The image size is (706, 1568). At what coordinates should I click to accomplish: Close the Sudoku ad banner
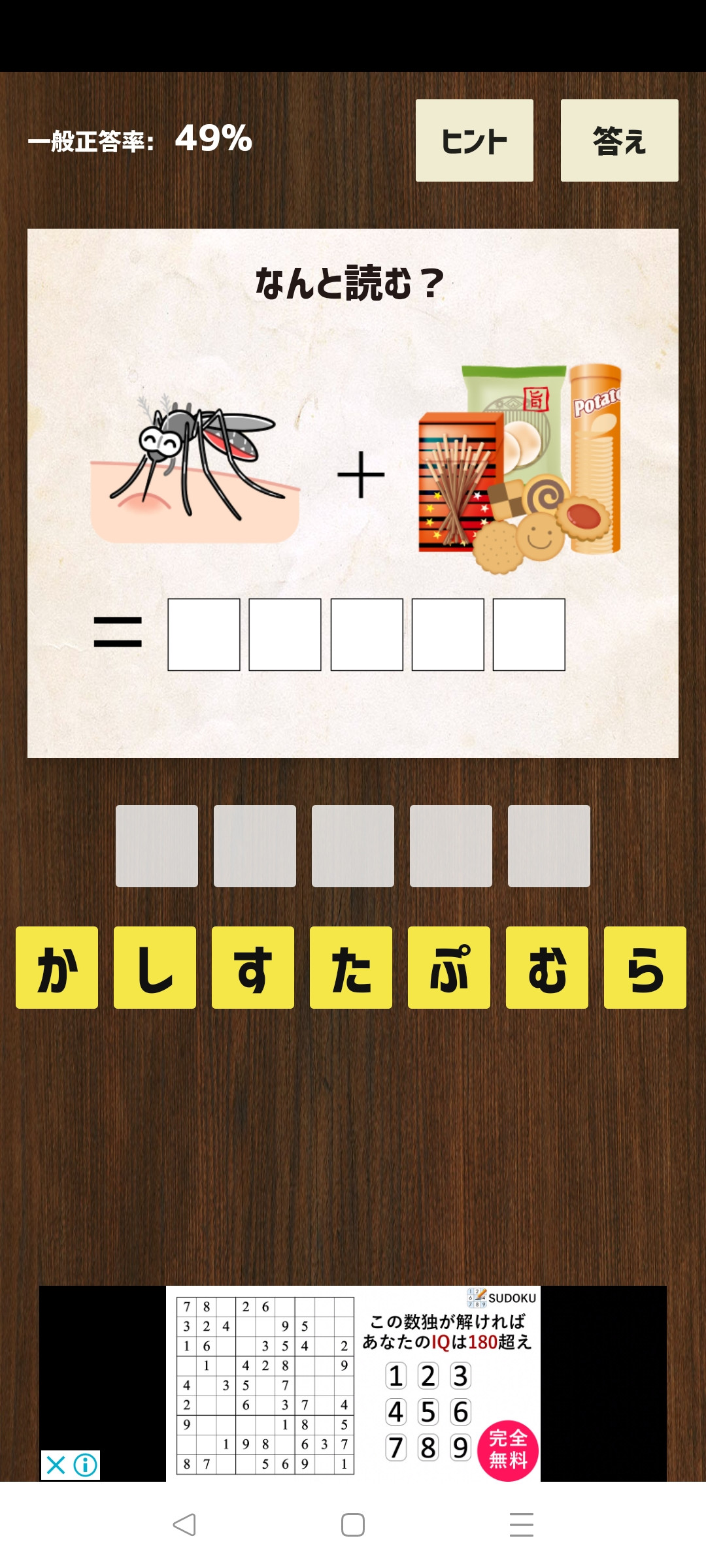click(56, 1465)
